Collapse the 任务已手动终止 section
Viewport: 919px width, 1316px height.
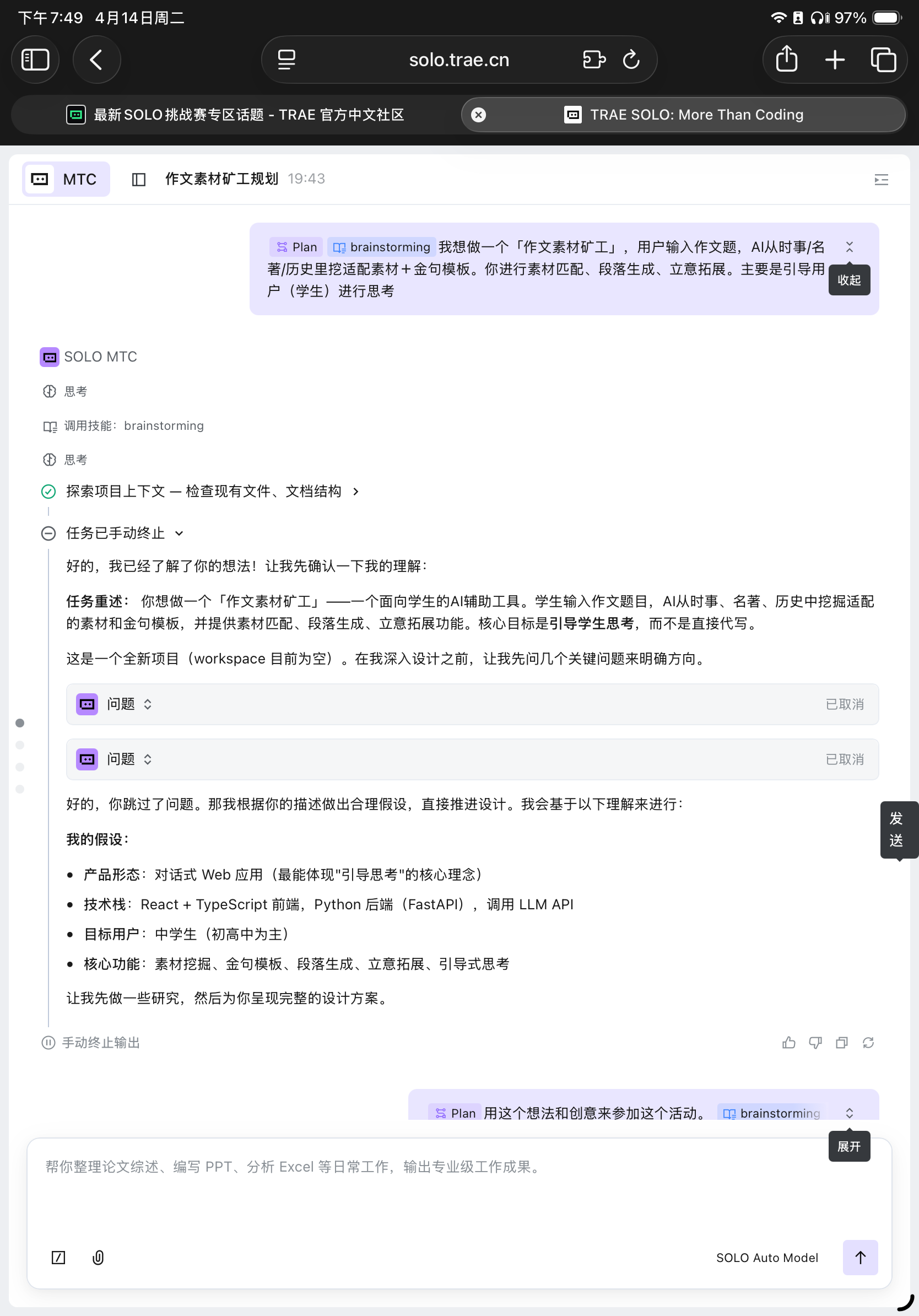point(179,533)
